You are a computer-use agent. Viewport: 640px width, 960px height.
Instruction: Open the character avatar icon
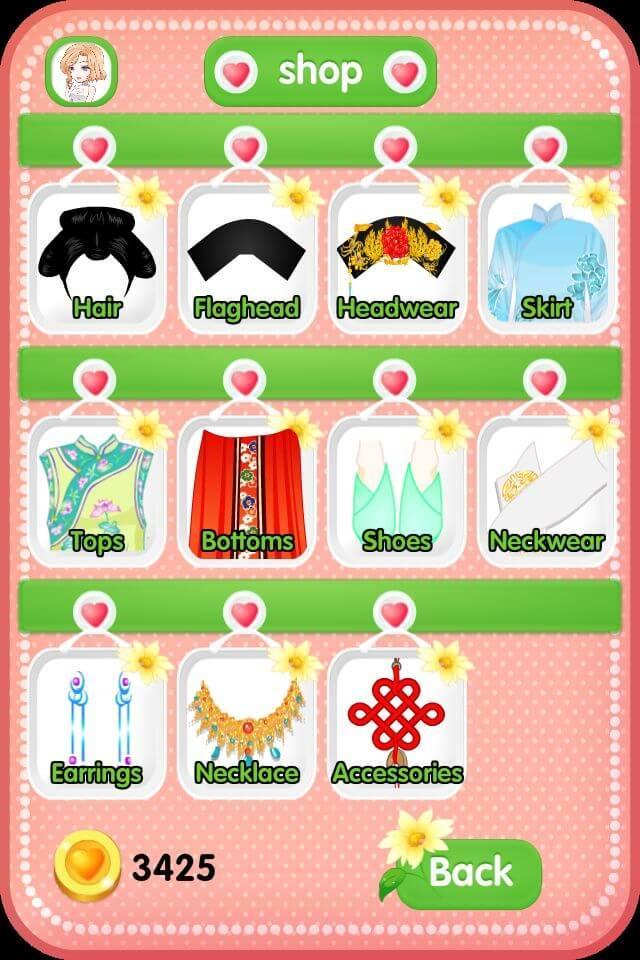pos(81,72)
